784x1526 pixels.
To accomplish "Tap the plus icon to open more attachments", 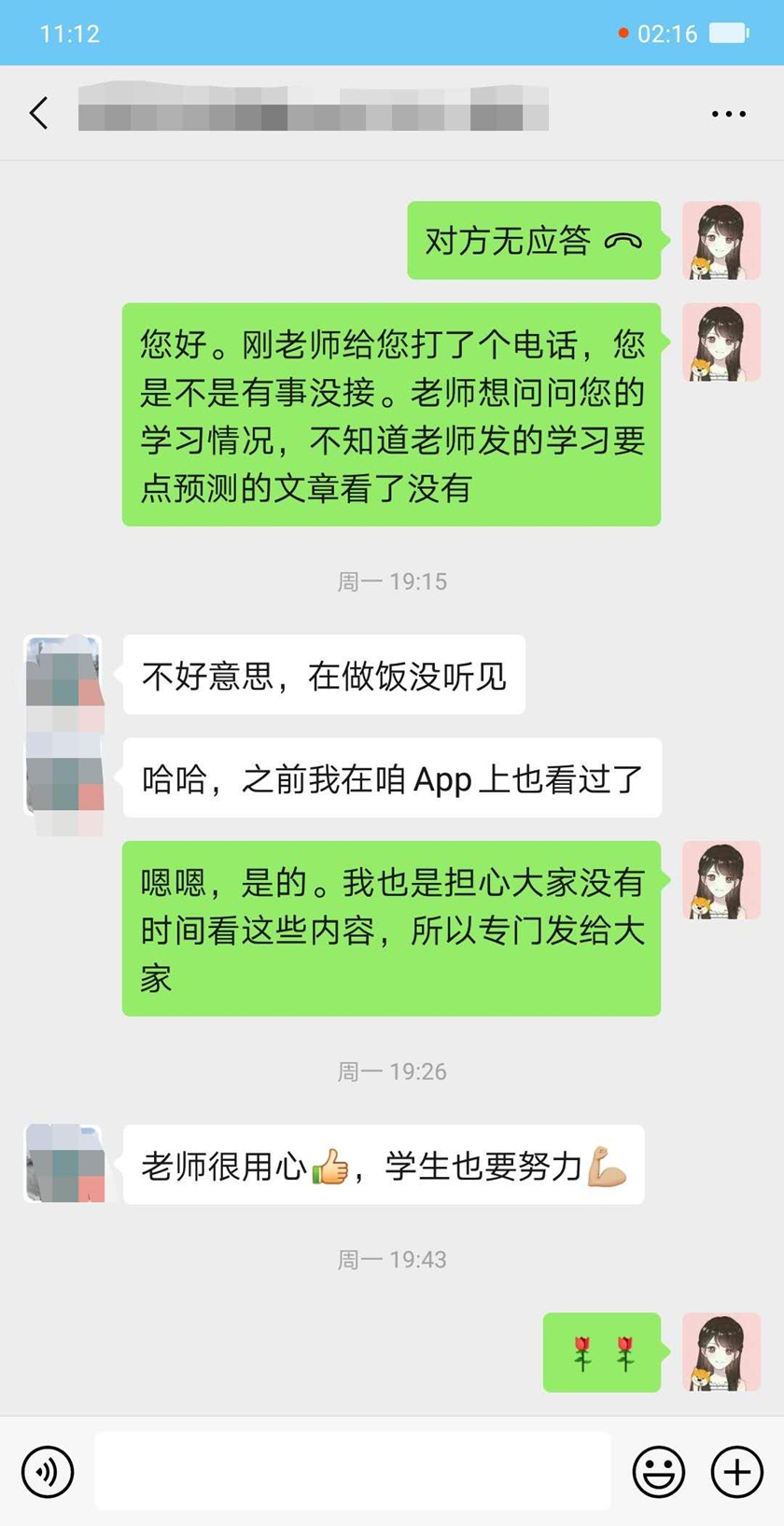I will pyautogui.click(x=735, y=1471).
